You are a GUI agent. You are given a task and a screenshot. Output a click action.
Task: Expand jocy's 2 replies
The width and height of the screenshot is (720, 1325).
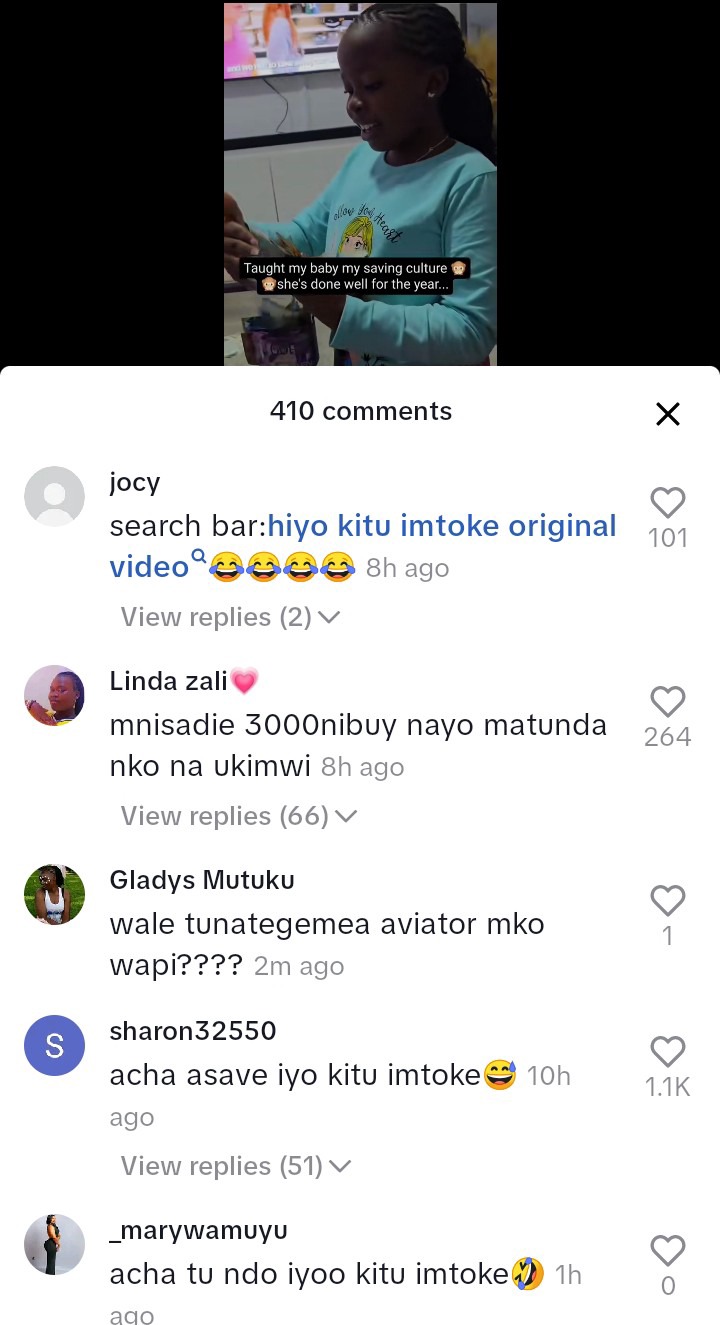(x=230, y=617)
